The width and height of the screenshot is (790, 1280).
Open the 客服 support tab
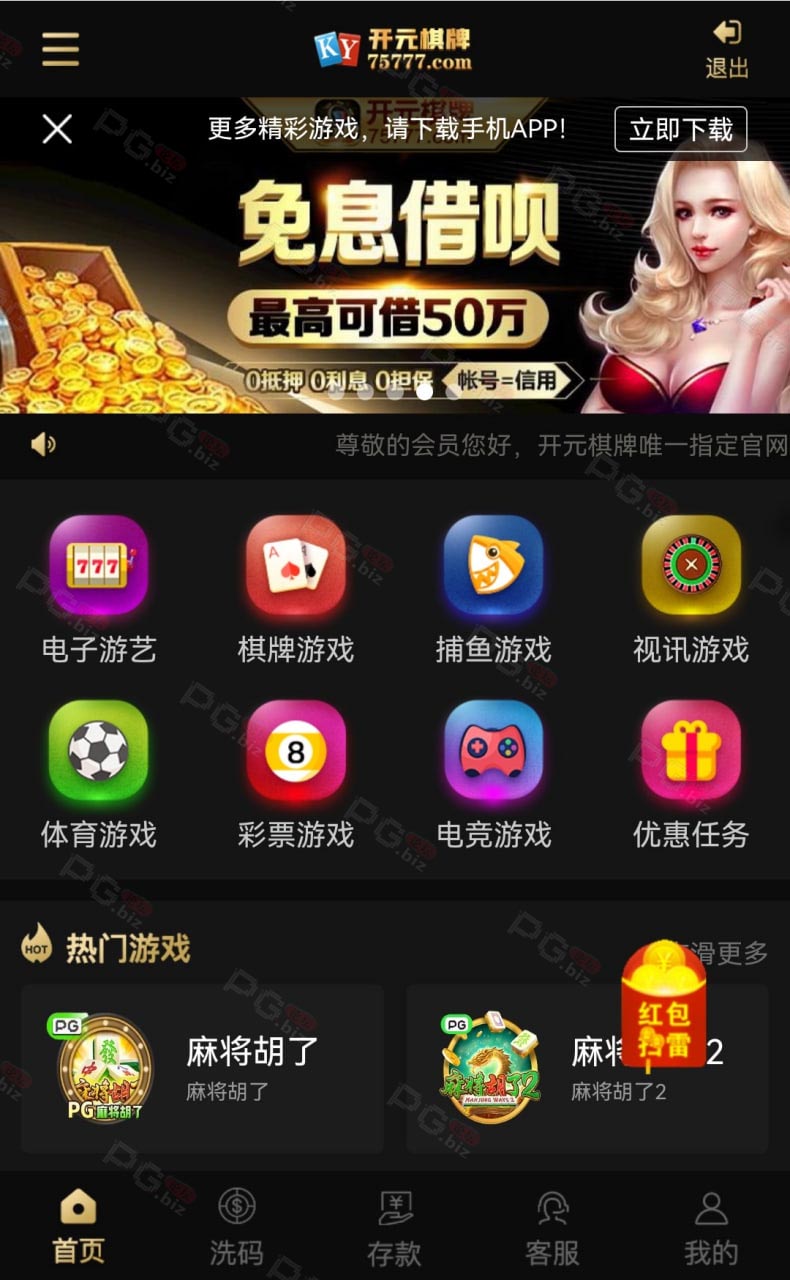553,1227
